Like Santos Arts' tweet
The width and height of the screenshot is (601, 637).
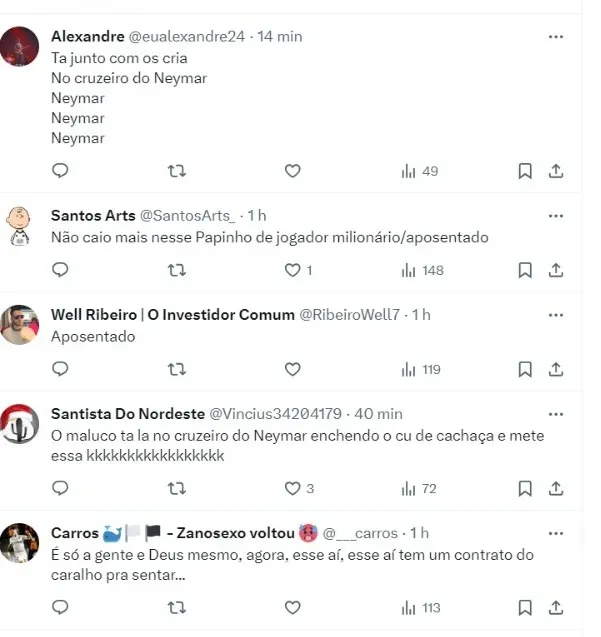tap(292, 270)
